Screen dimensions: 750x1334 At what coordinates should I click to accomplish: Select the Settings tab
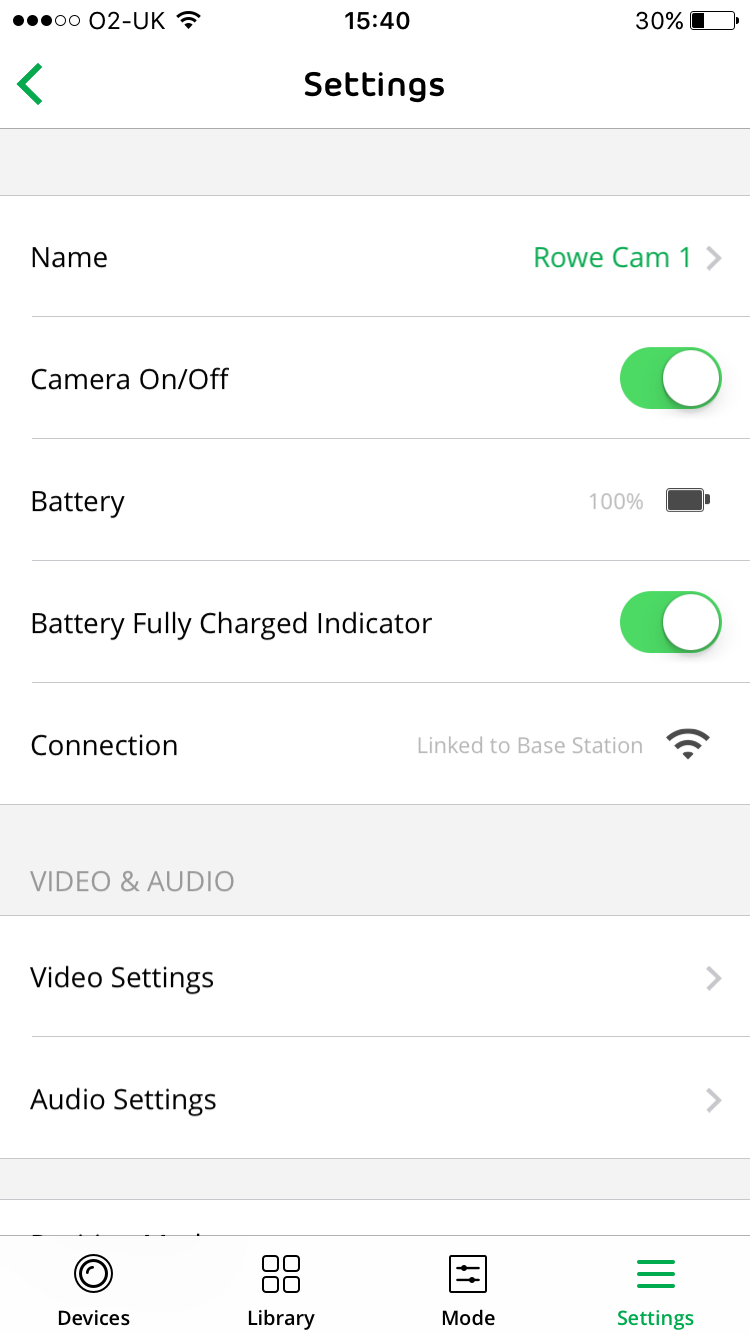656,1288
